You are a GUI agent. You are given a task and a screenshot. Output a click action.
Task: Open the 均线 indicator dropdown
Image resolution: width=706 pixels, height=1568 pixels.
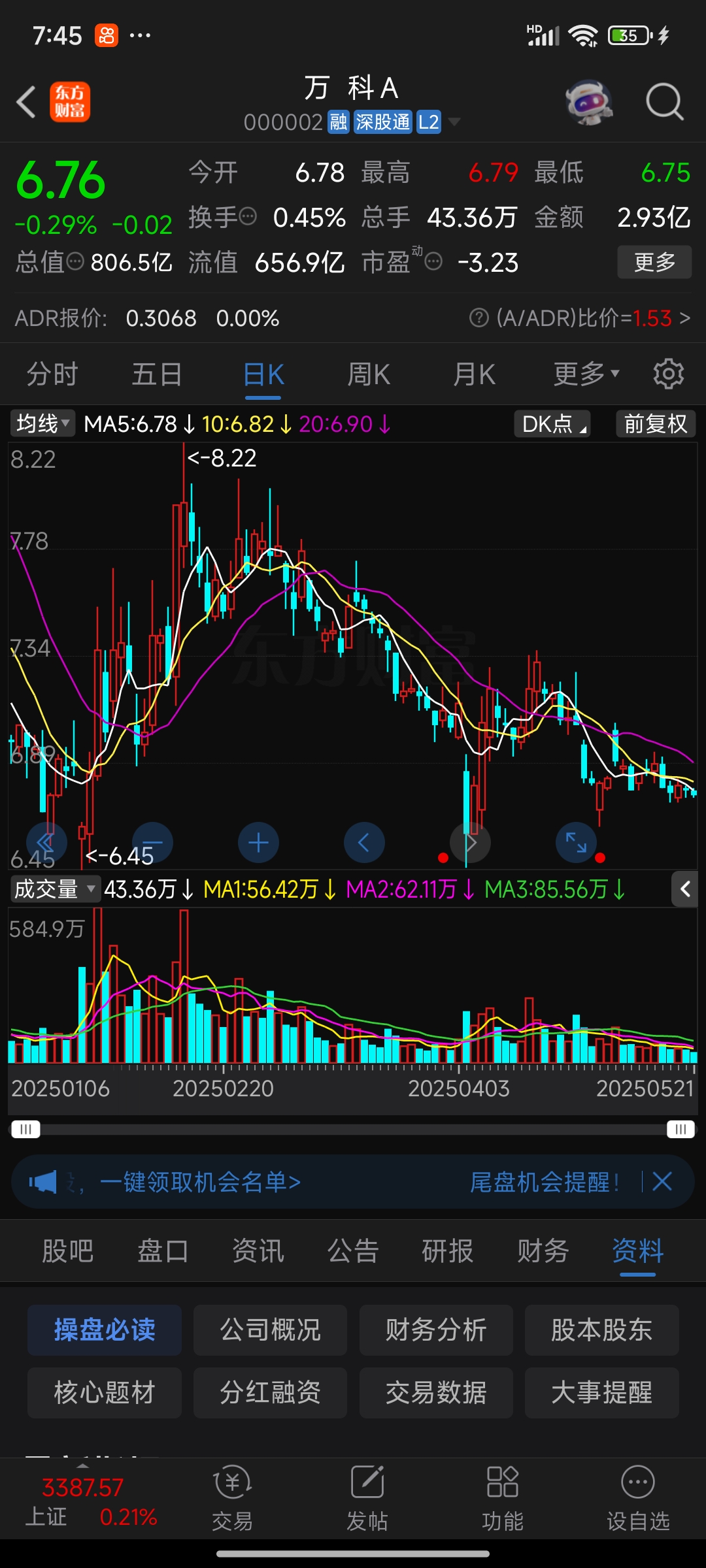coord(42,423)
